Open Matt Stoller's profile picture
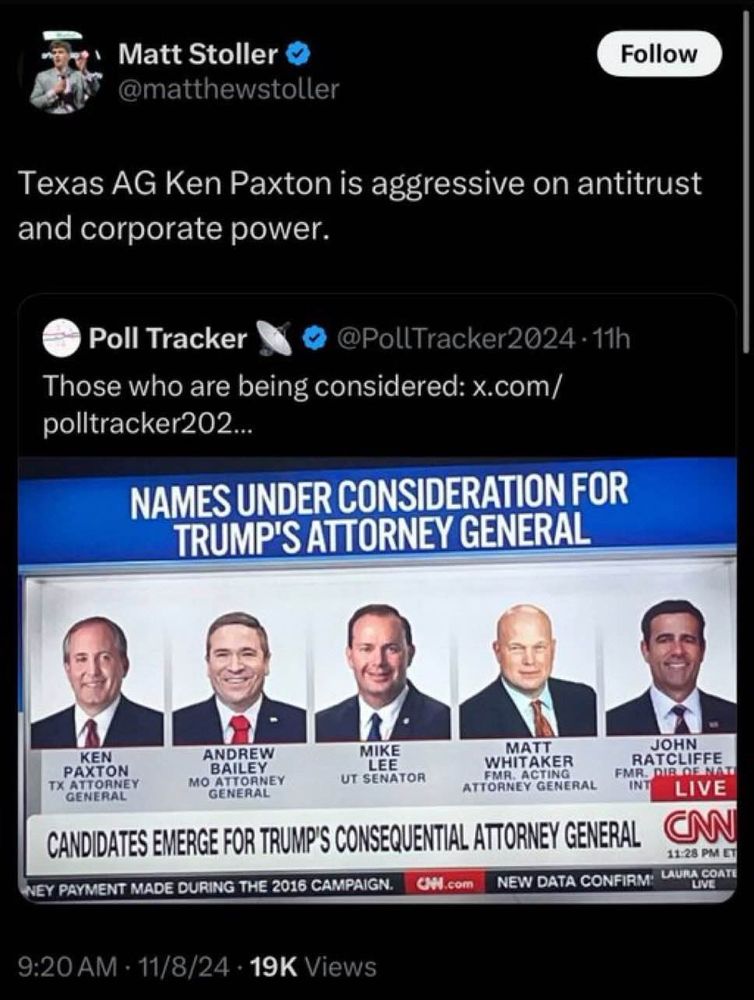 66,71
